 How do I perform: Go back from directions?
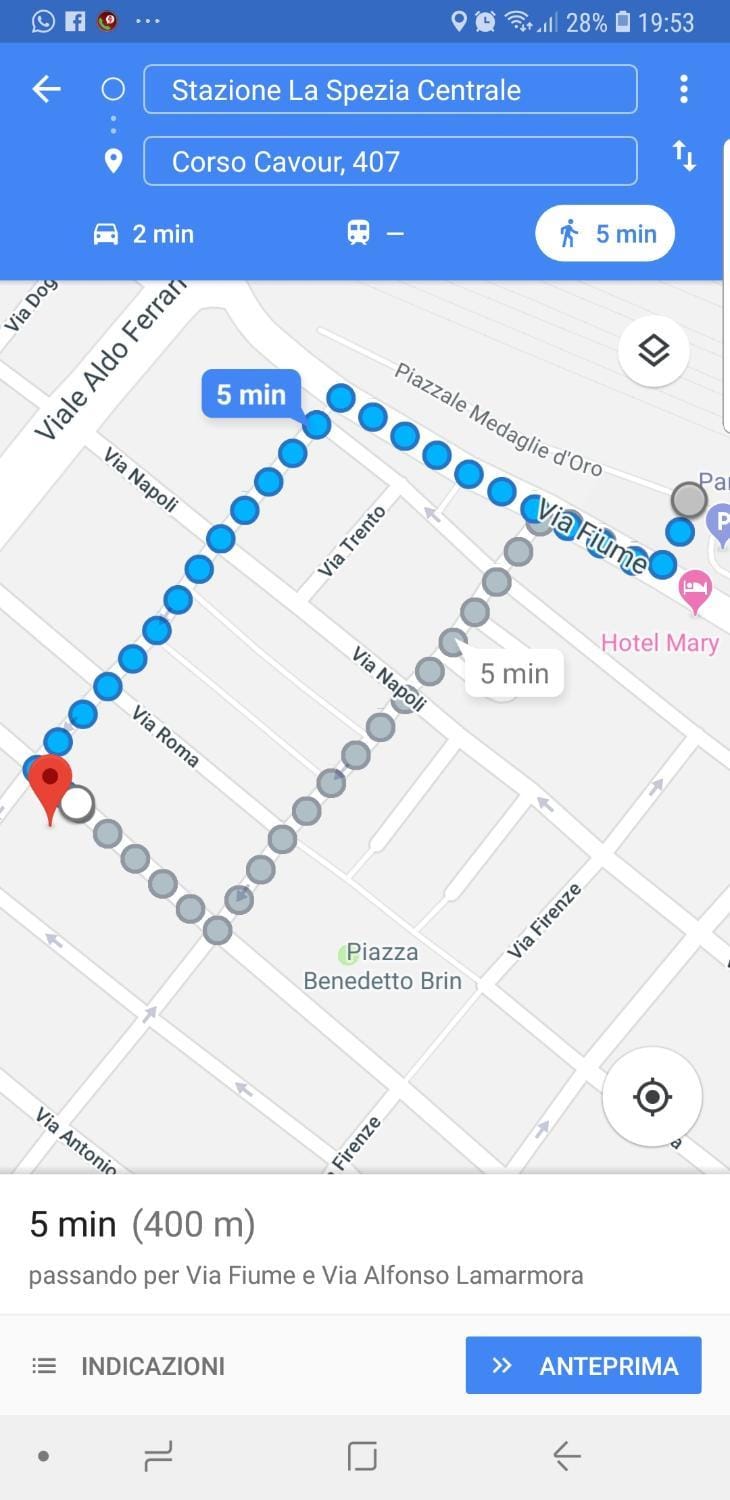pyautogui.click(x=46, y=90)
